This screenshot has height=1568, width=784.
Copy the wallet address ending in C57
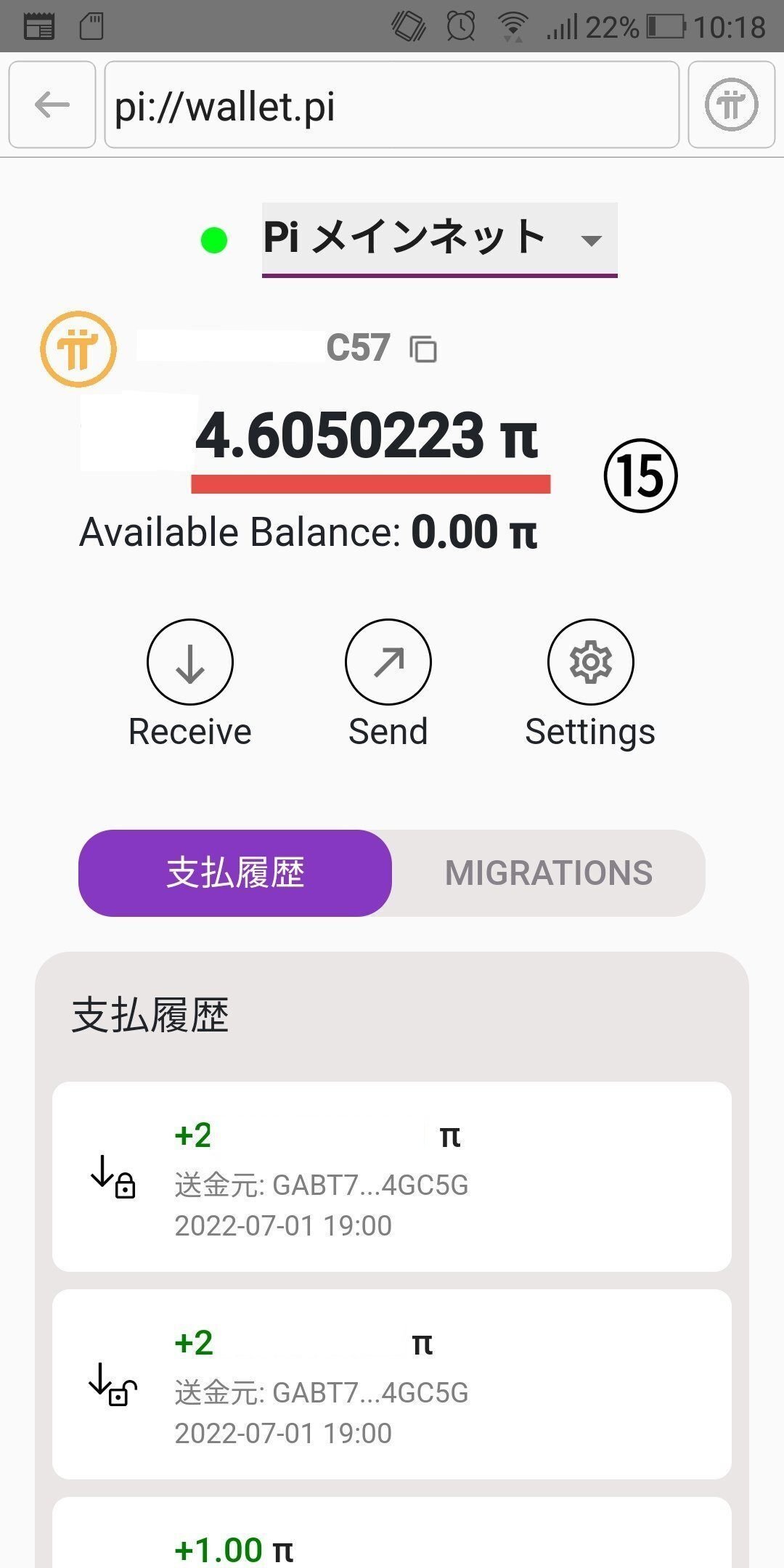(423, 349)
